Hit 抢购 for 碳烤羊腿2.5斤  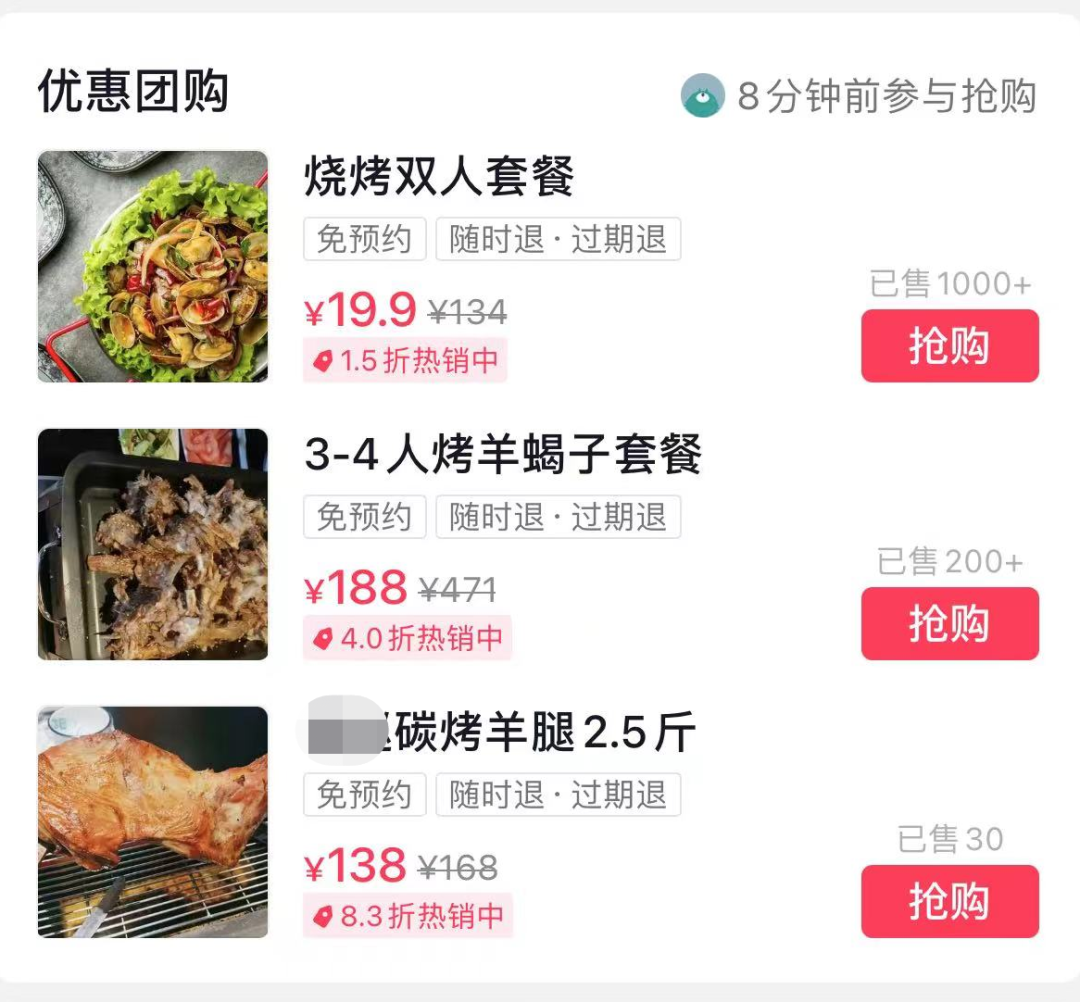[949, 901]
